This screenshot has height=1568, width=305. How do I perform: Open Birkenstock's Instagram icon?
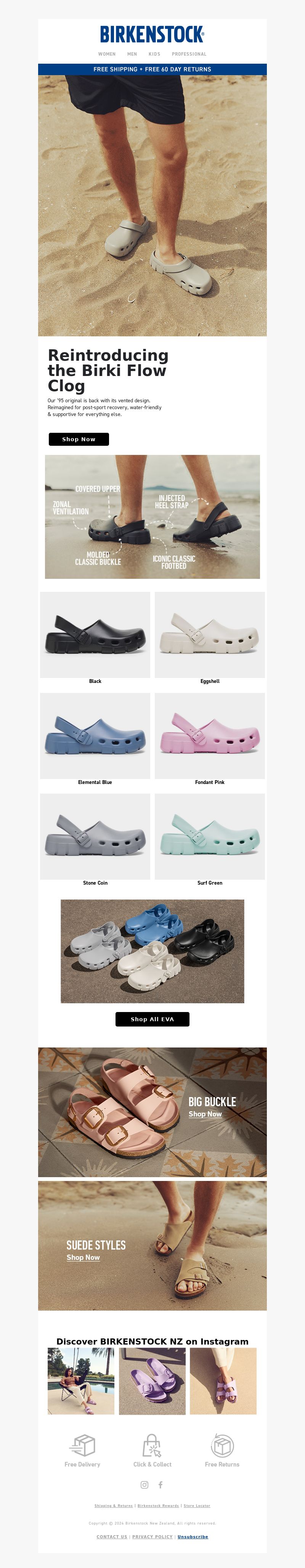click(x=144, y=1484)
